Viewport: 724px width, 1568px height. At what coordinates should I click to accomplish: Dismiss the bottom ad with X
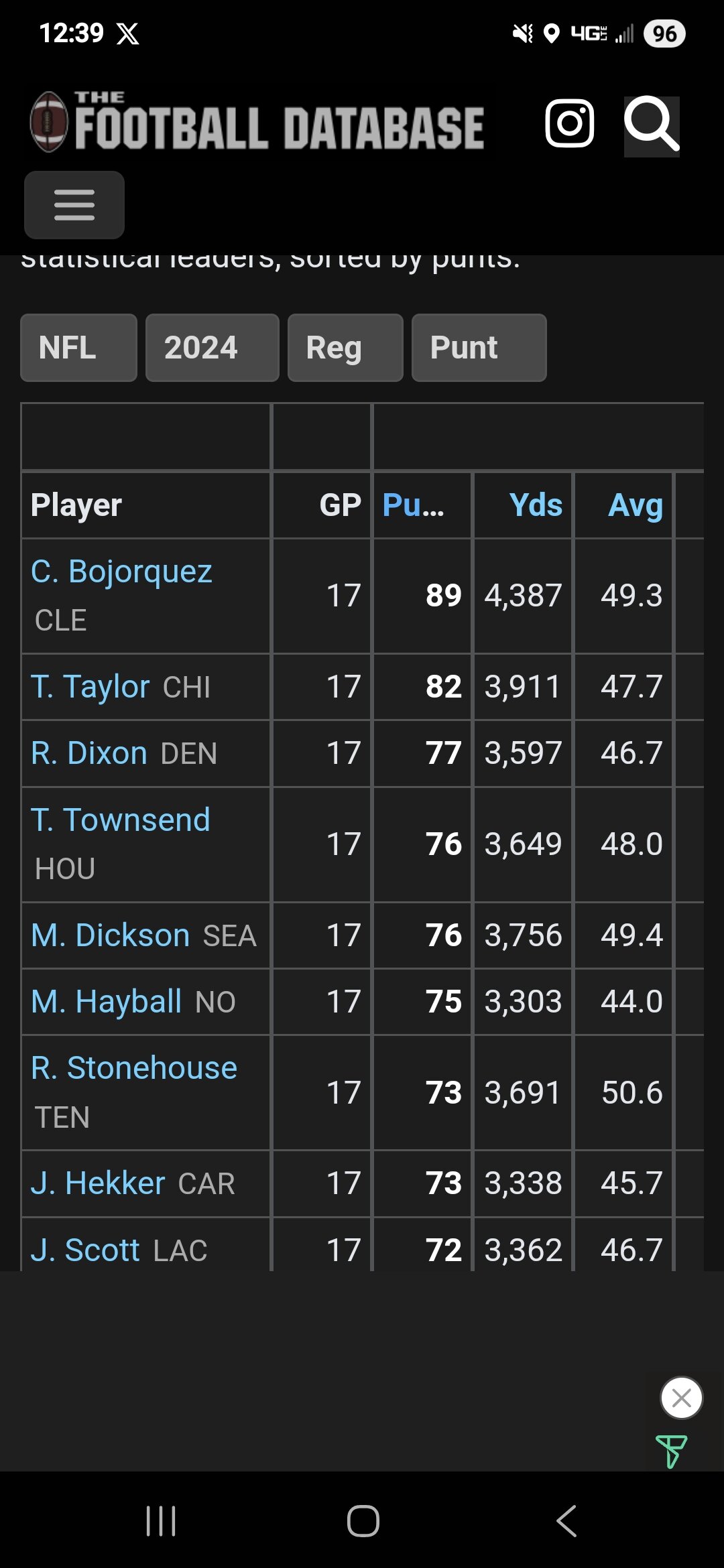[x=681, y=1398]
